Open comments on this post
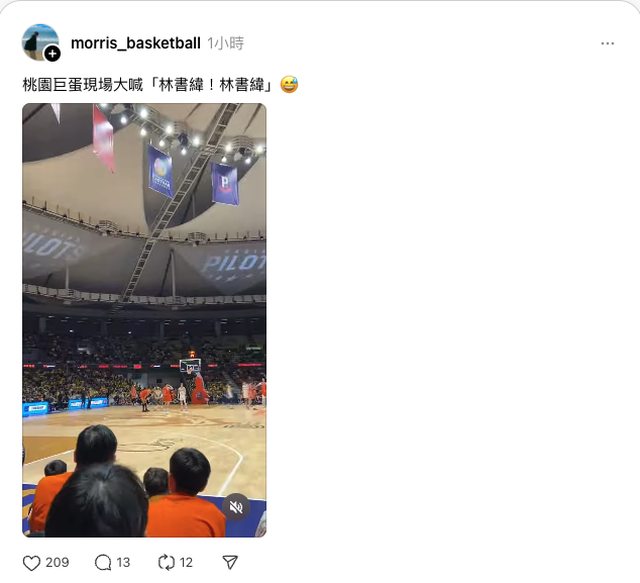The image size is (640, 583). pos(103,562)
